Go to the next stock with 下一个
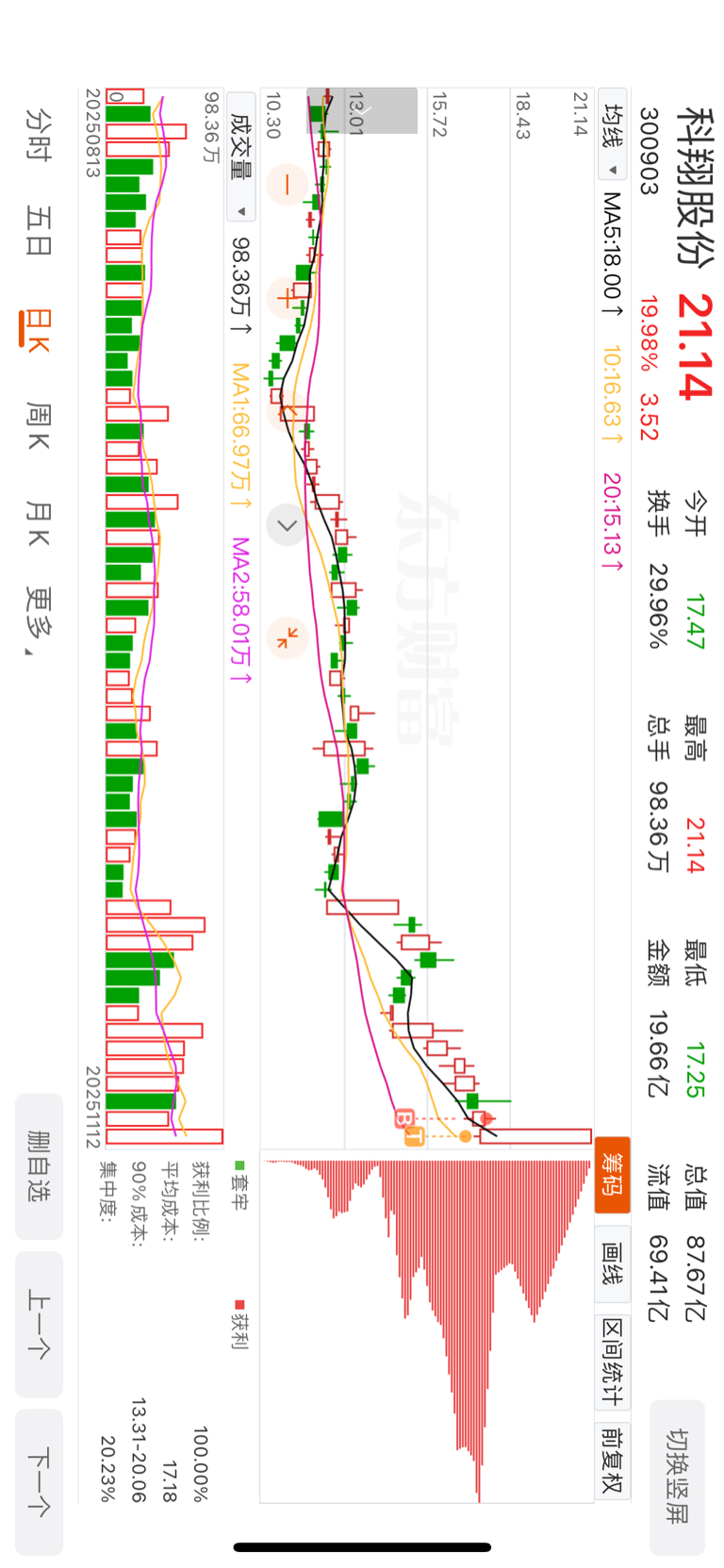Viewport: 724px width, 1568px height. [x=39, y=1481]
